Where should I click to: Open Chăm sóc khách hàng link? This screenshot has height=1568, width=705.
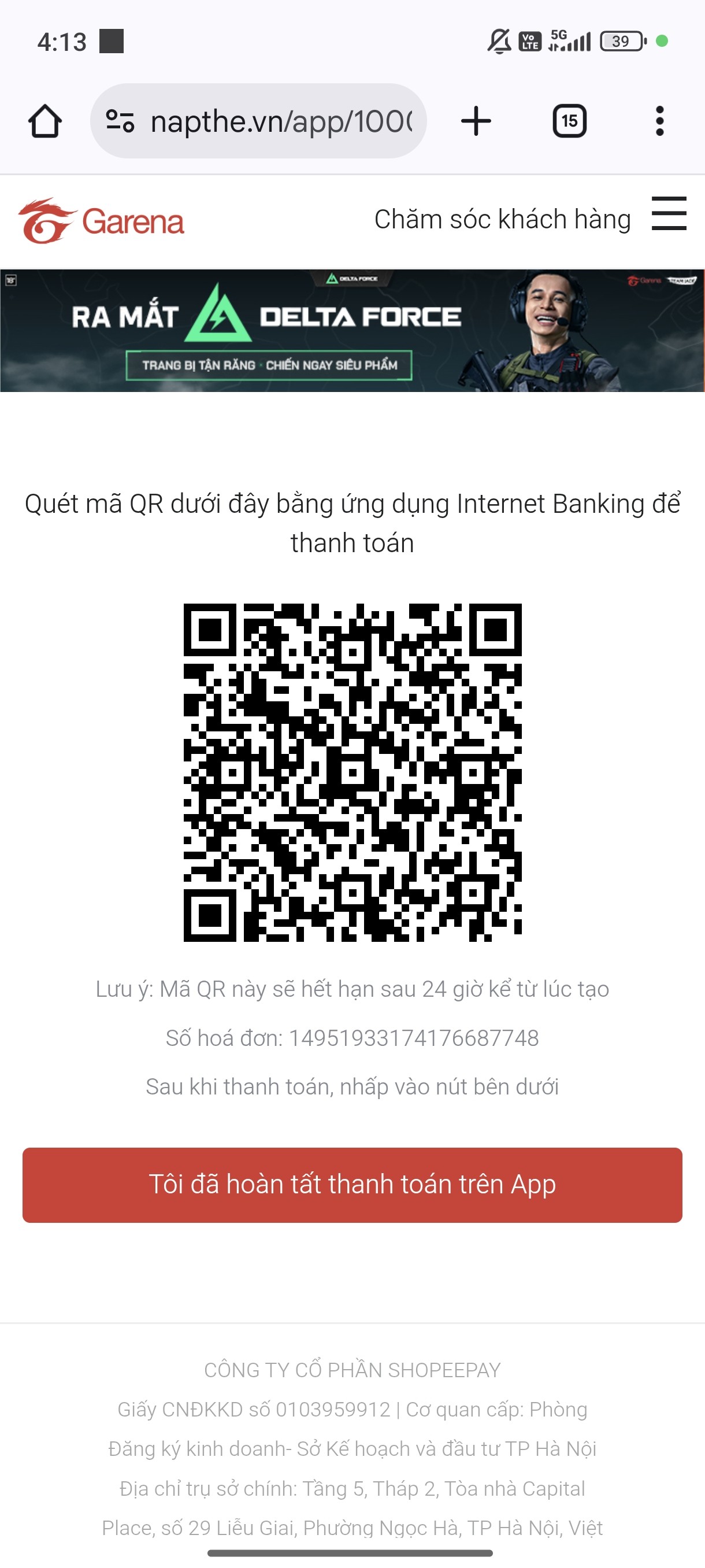pos(502,219)
